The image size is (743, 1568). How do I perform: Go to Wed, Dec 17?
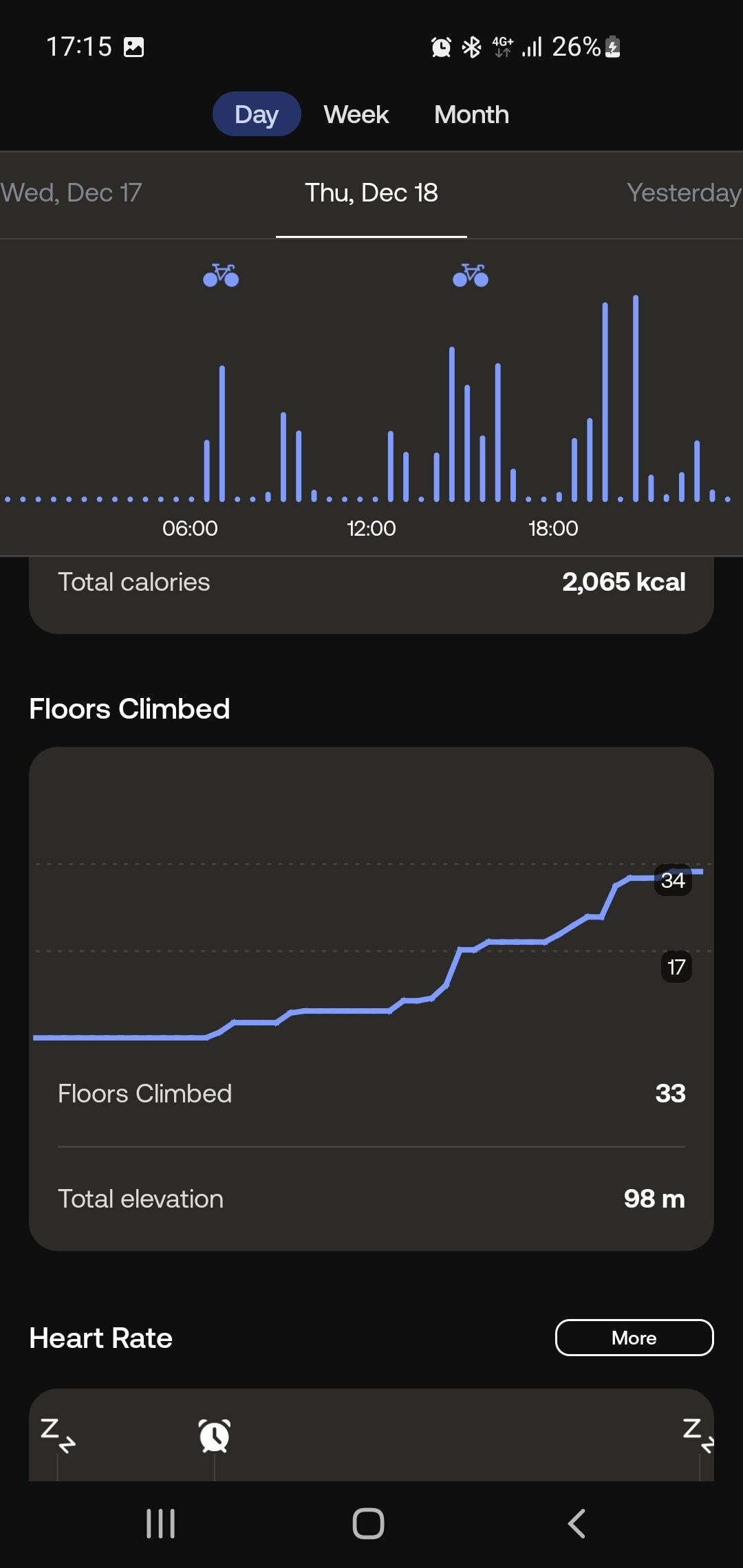[x=72, y=193]
